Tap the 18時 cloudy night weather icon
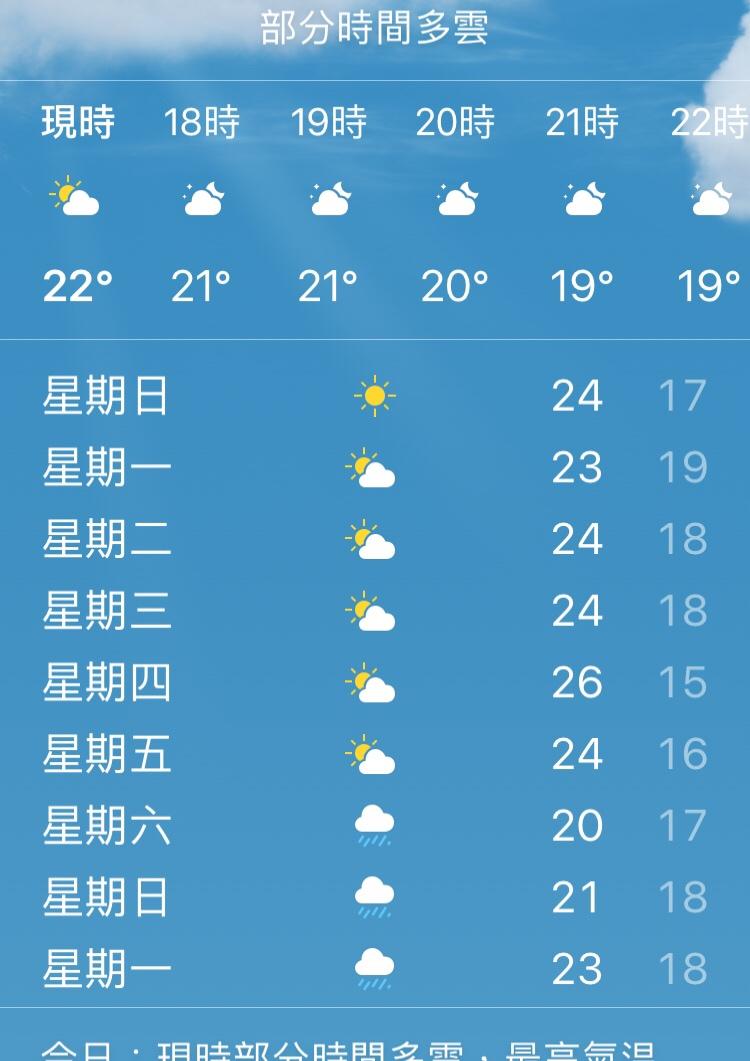750x1061 pixels. click(x=202, y=200)
